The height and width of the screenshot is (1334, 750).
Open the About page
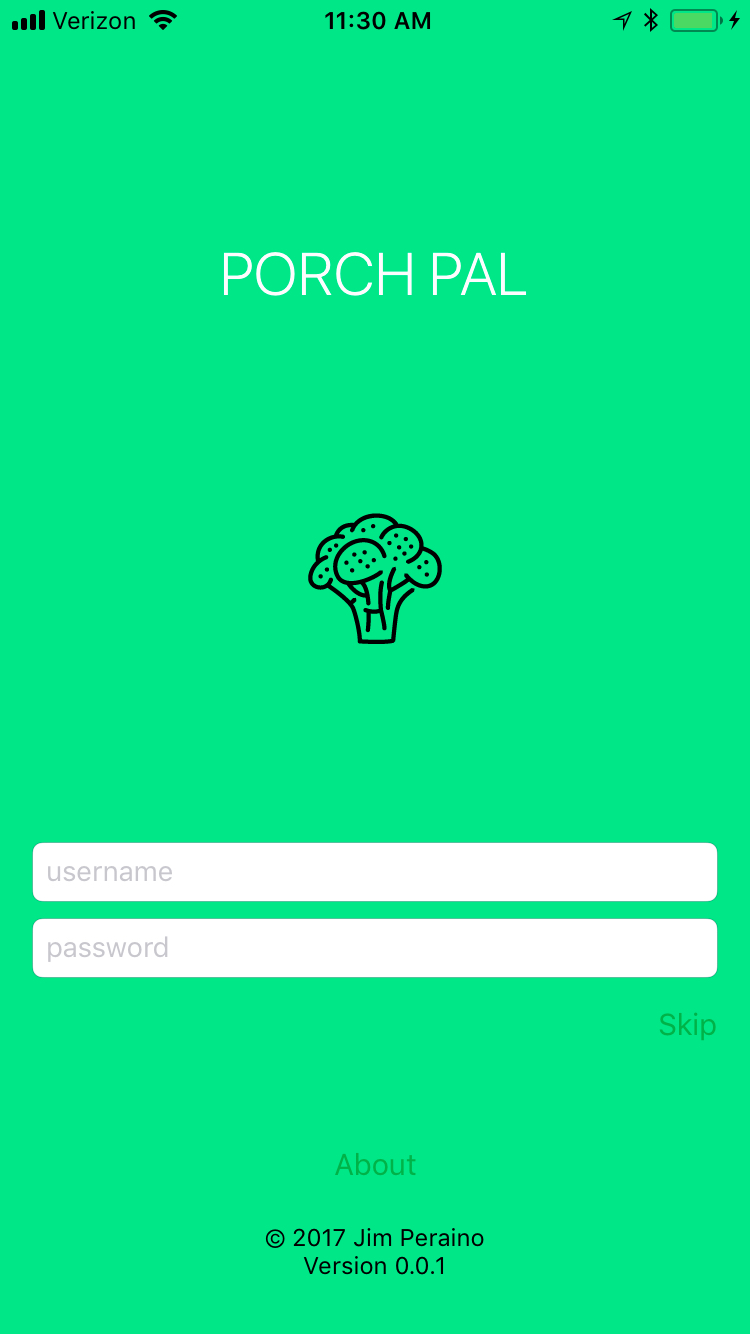pos(375,1165)
